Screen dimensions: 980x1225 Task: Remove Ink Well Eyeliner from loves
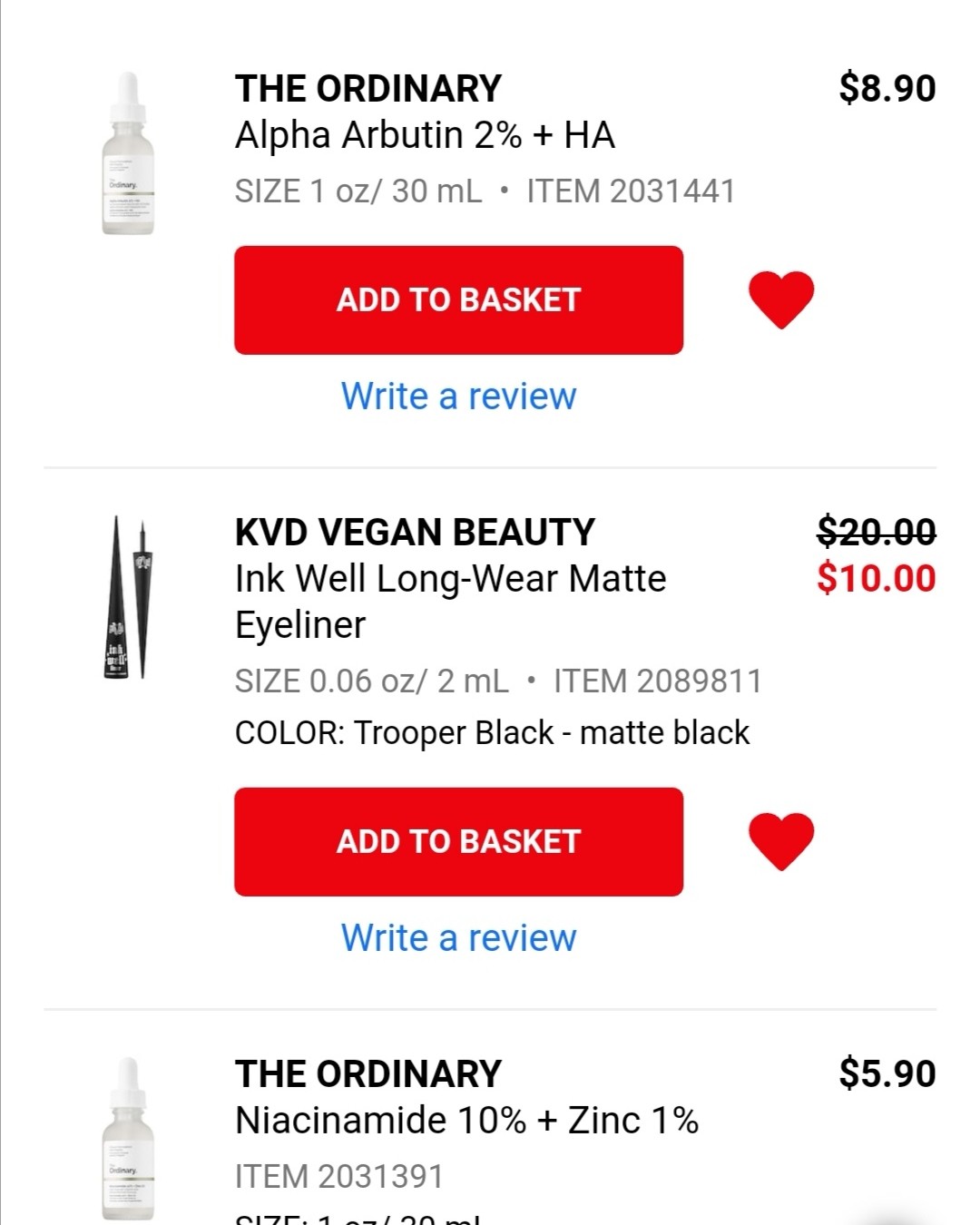coord(780,840)
